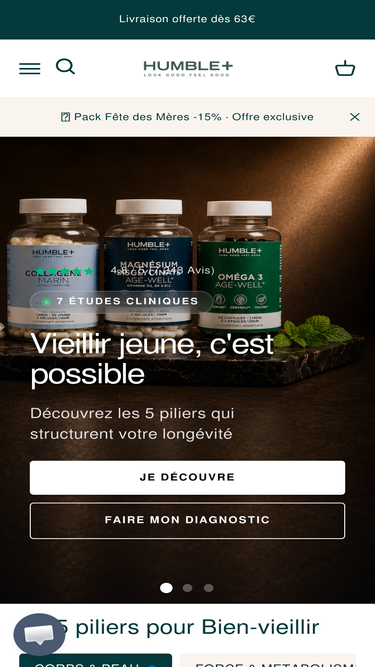
Task: Select the Corps & Peau tab
Action: (96, 661)
